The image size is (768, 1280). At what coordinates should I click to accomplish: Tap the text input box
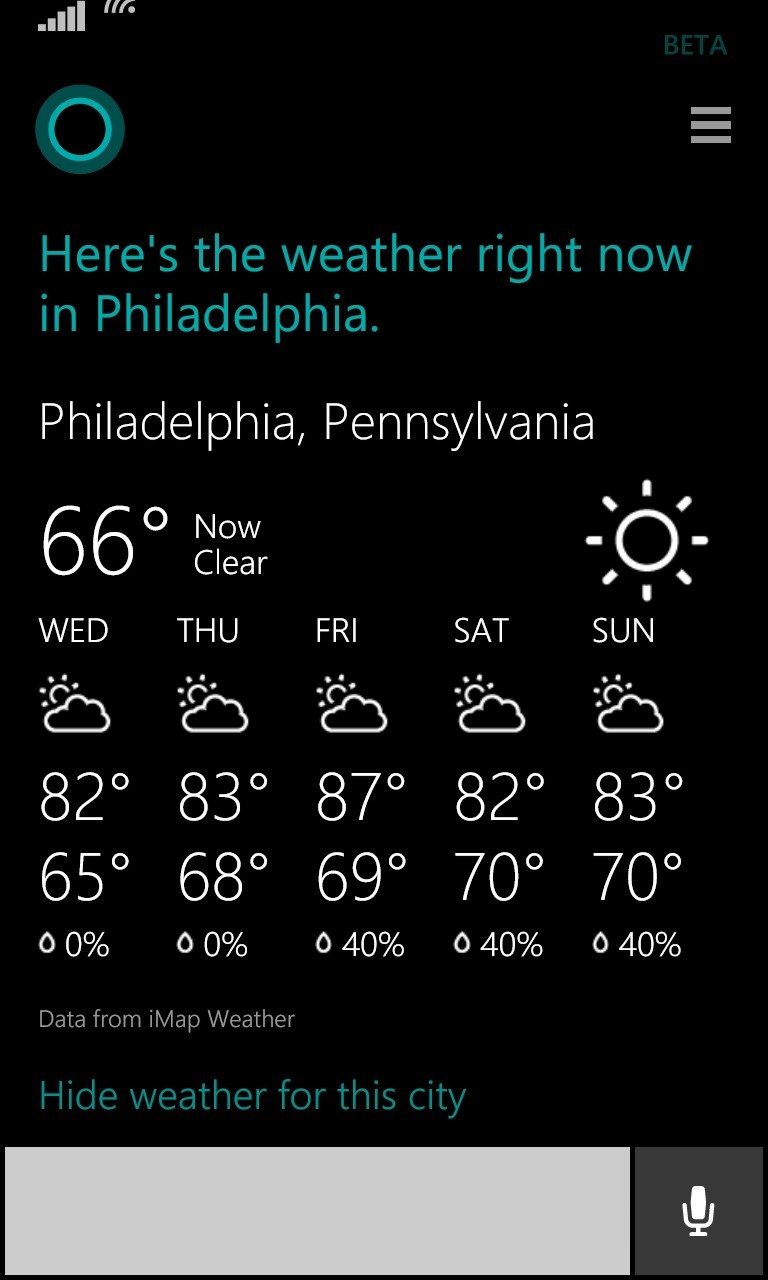(318, 1210)
